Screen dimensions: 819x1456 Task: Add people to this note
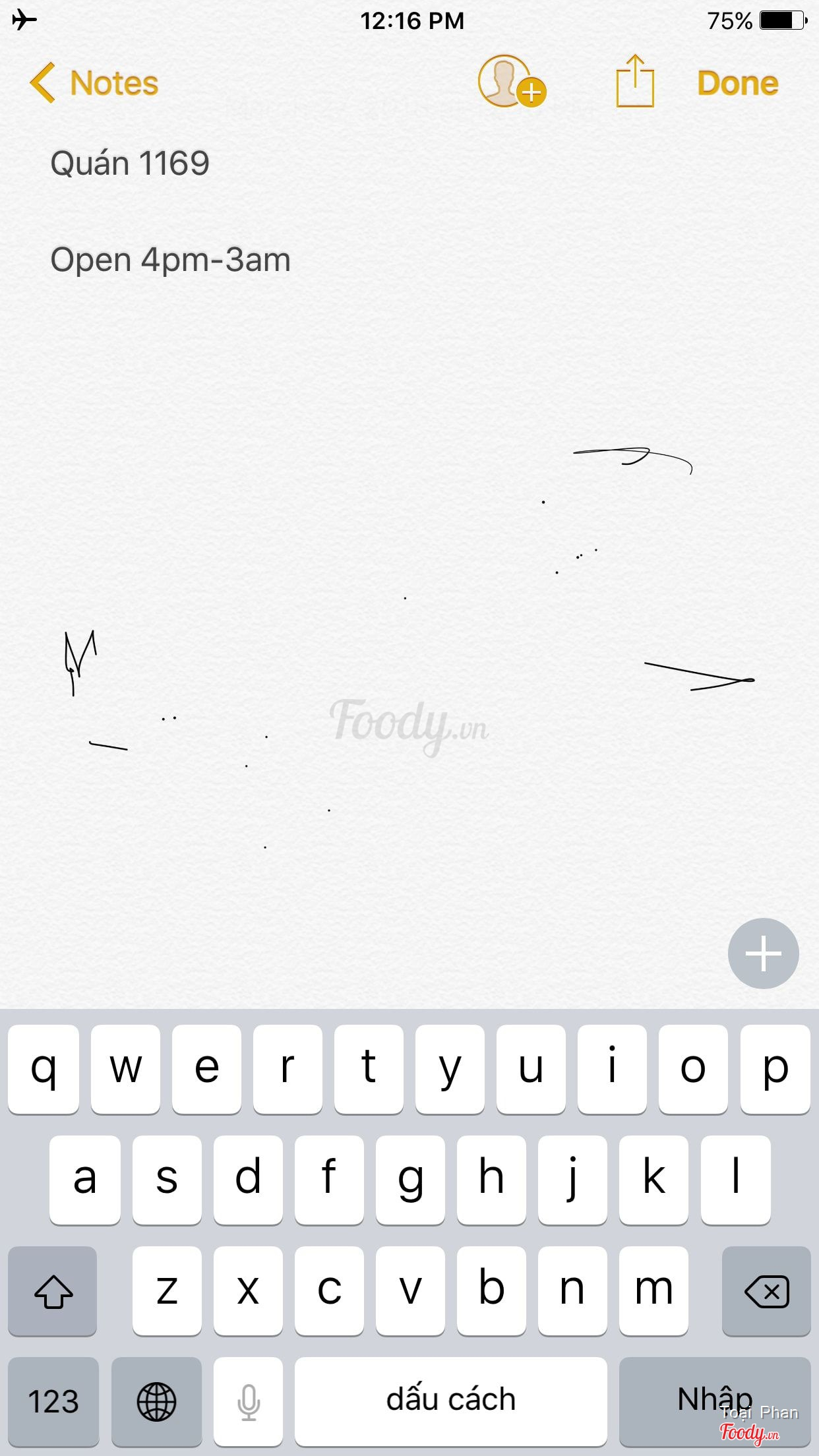[x=511, y=82]
